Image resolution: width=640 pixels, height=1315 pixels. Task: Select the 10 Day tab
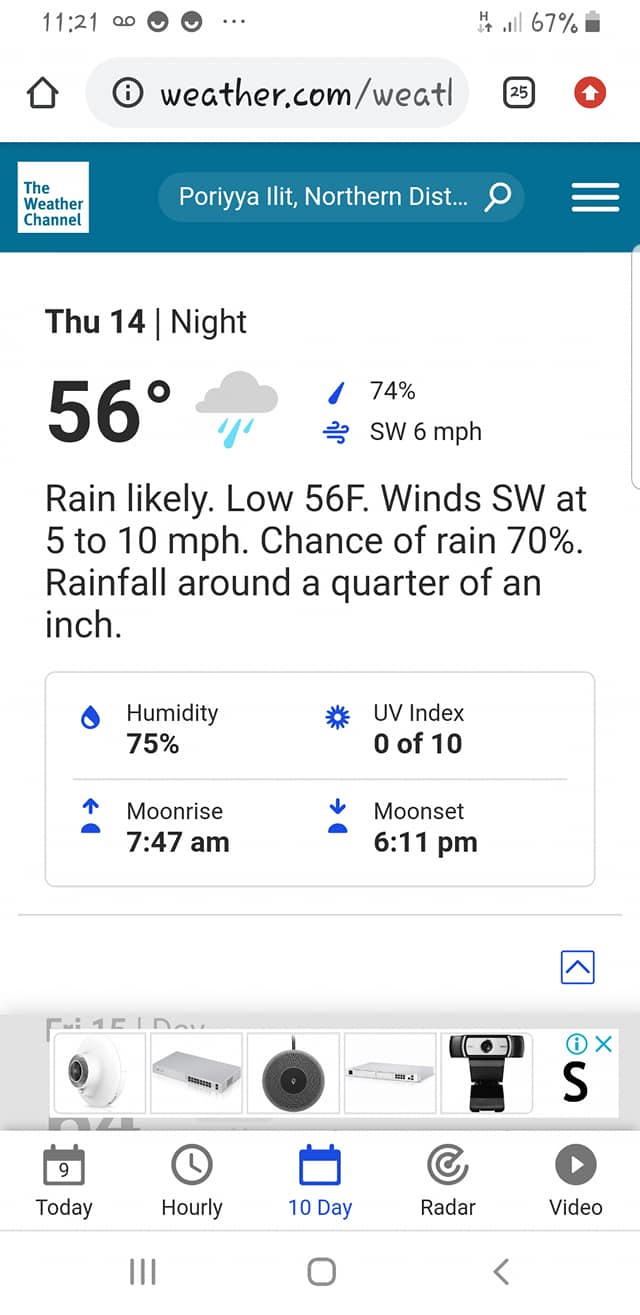(x=320, y=1182)
